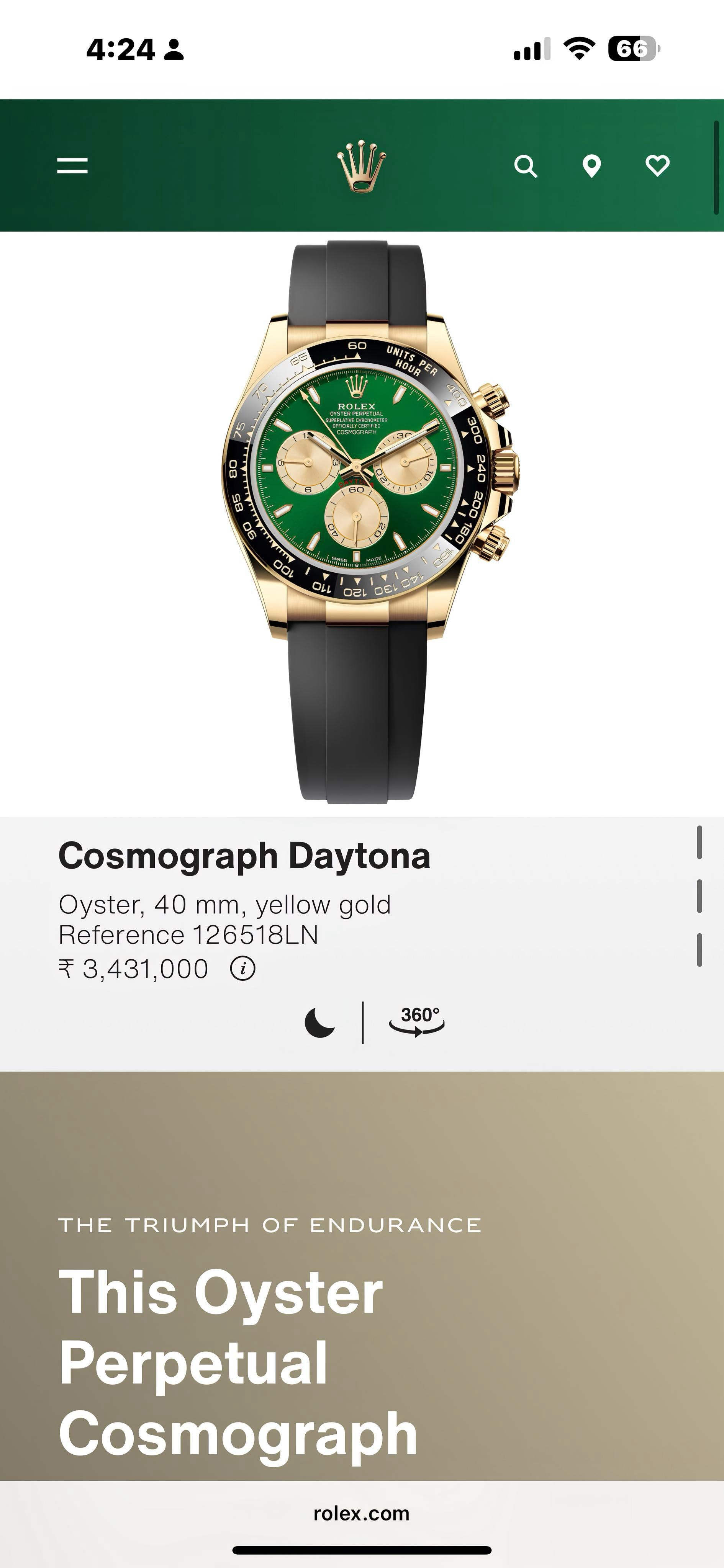Select the third image indicator bar
The height and width of the screenshot is (1568, 724).
tap(699, 949)
